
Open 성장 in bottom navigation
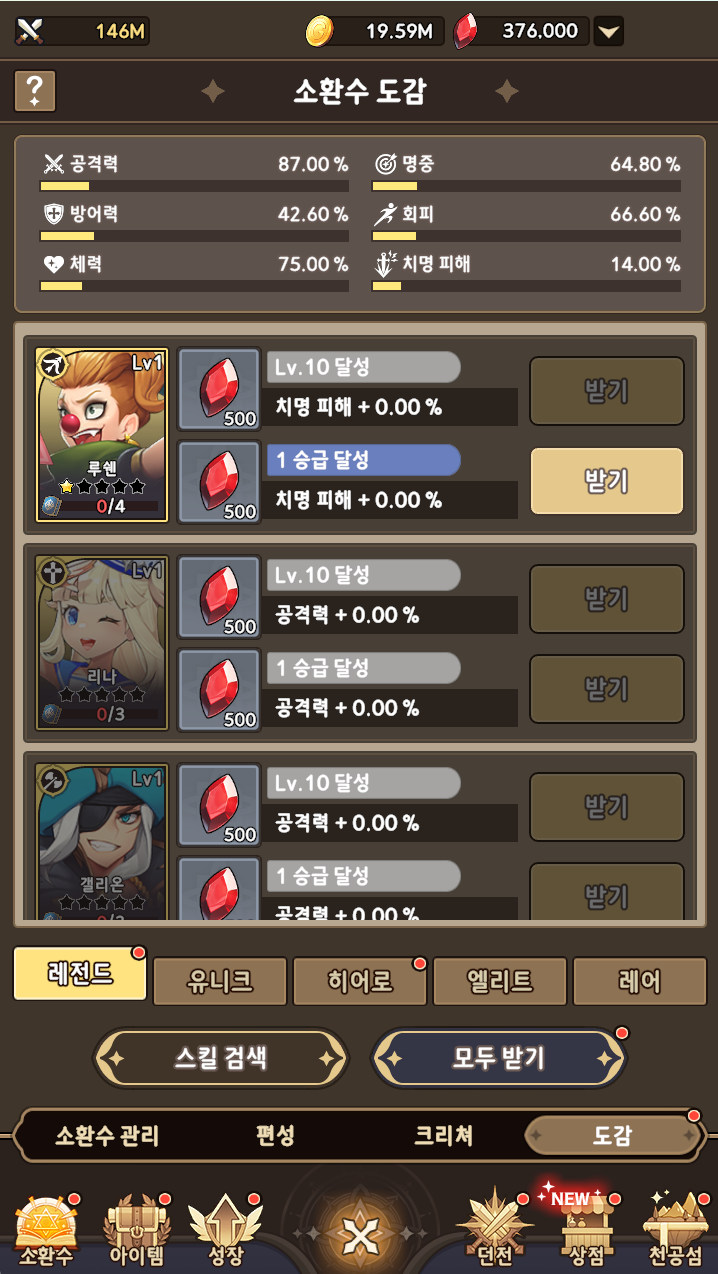coord(225,1229)
